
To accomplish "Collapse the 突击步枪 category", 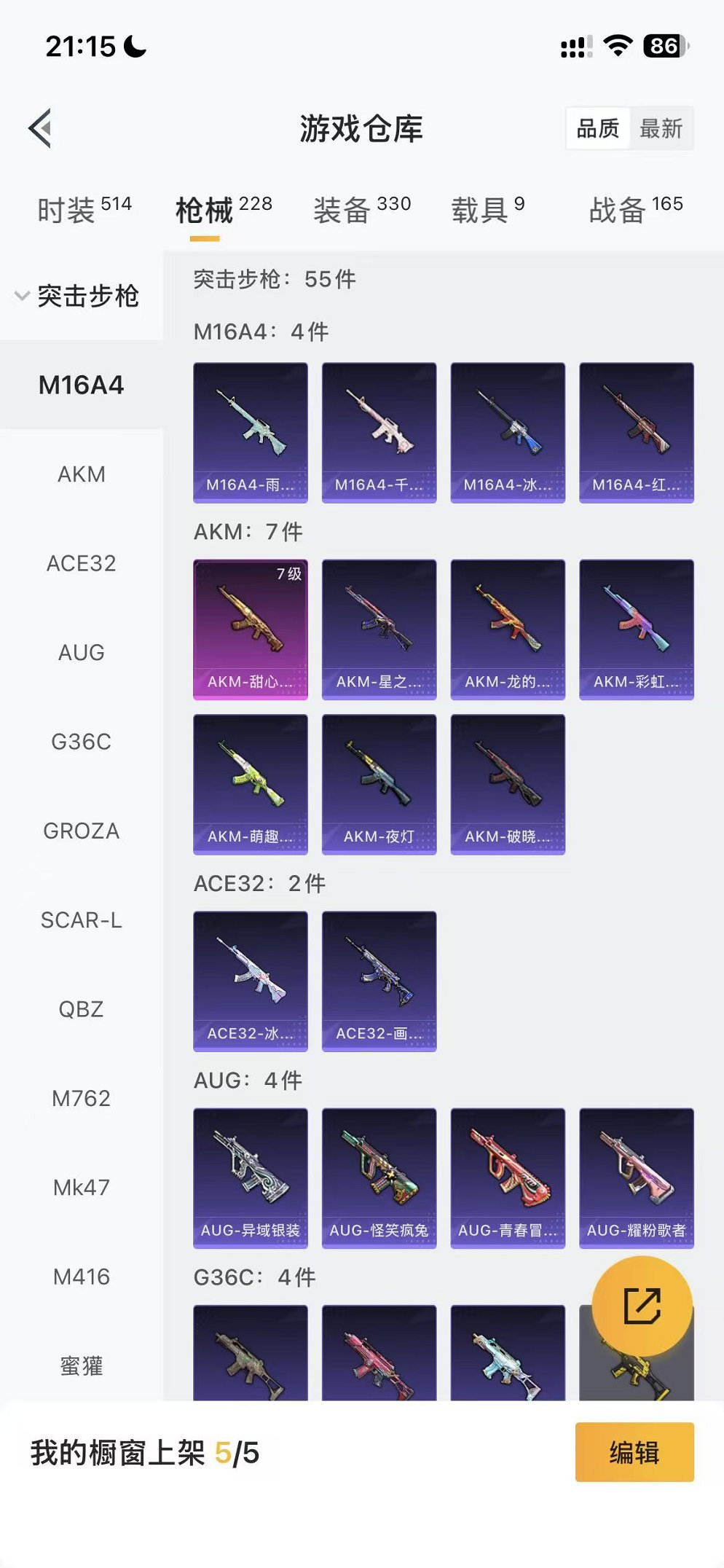I will tap(76, 296).
